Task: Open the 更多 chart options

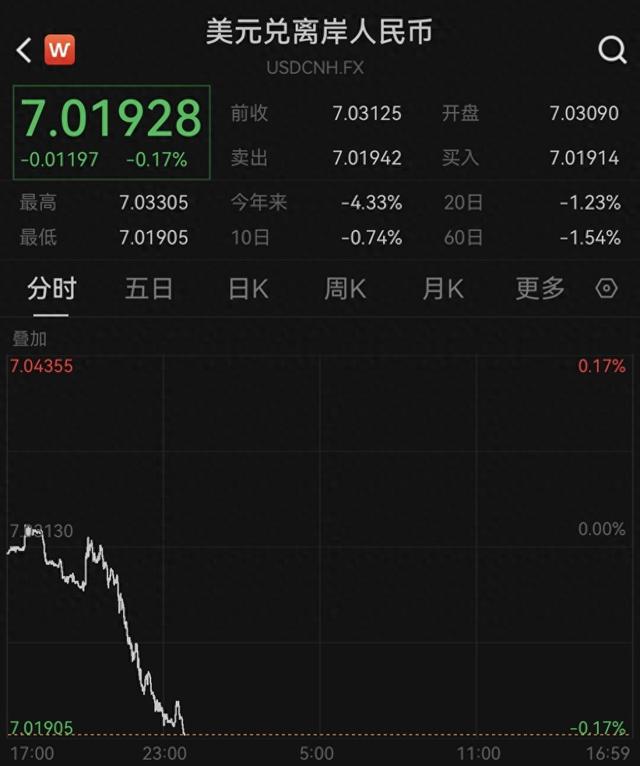Action: coord(540,289)
